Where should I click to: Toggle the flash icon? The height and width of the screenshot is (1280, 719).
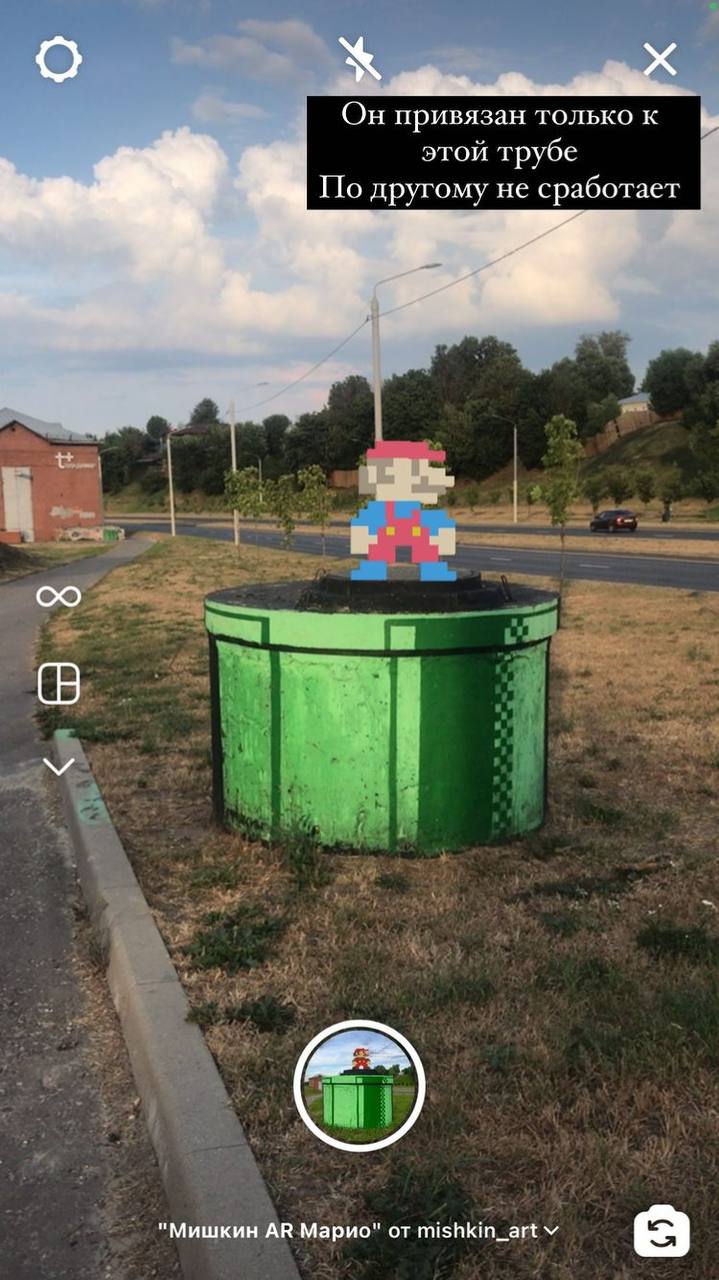(x=359, y=59)
